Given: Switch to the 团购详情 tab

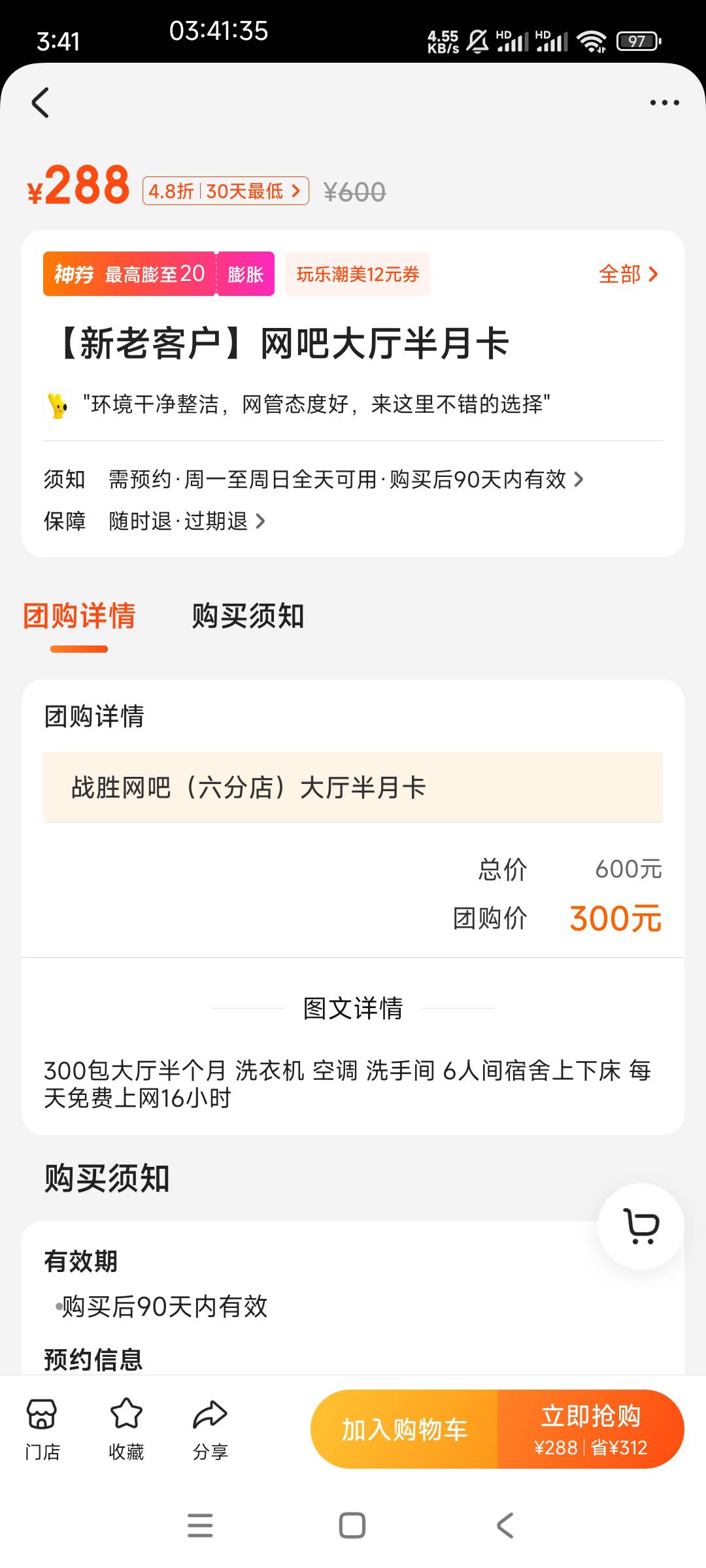Looking at the screenshot, I should 79,616.
